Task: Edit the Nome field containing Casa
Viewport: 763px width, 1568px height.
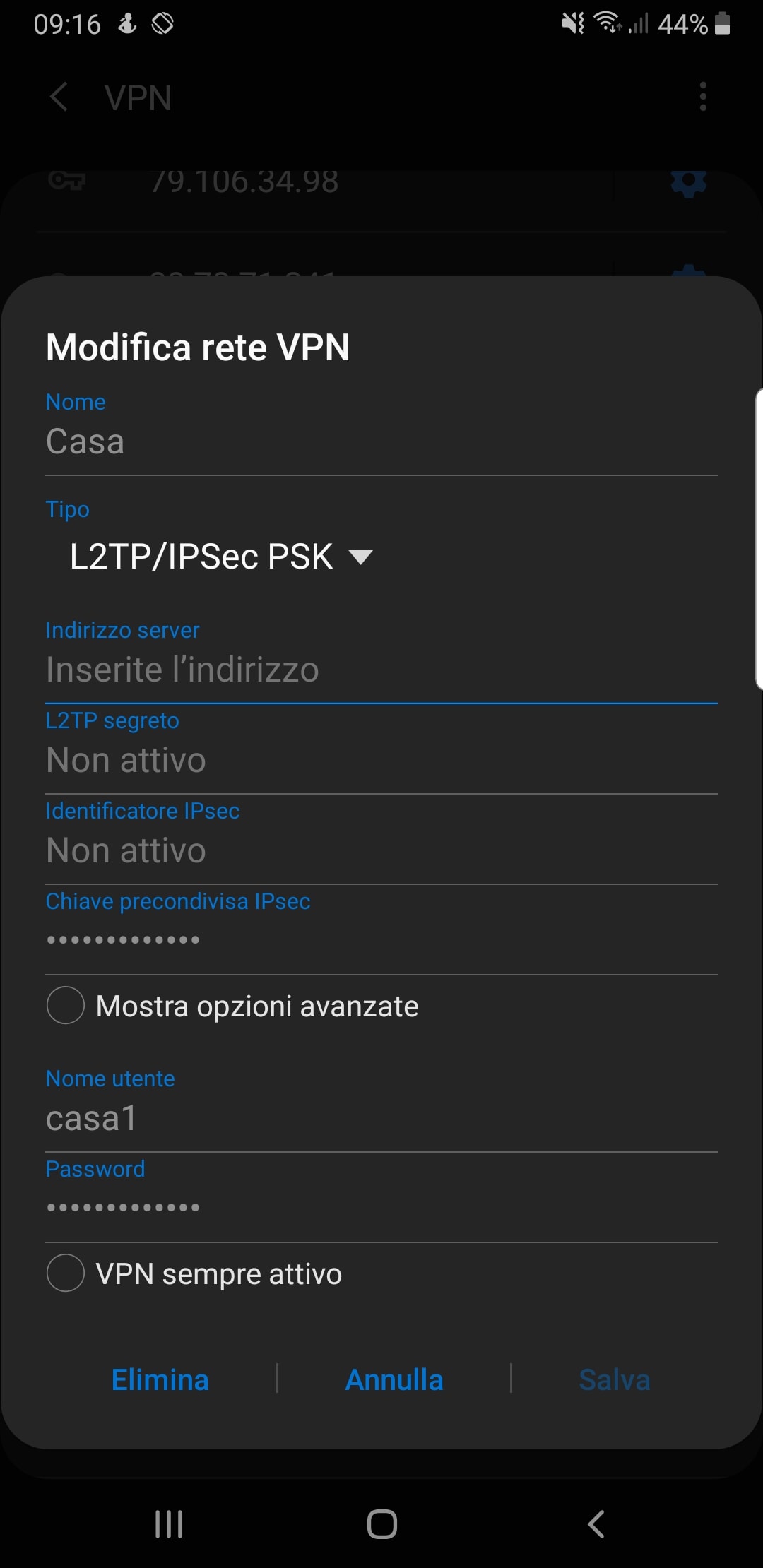Action: (381, 443)
